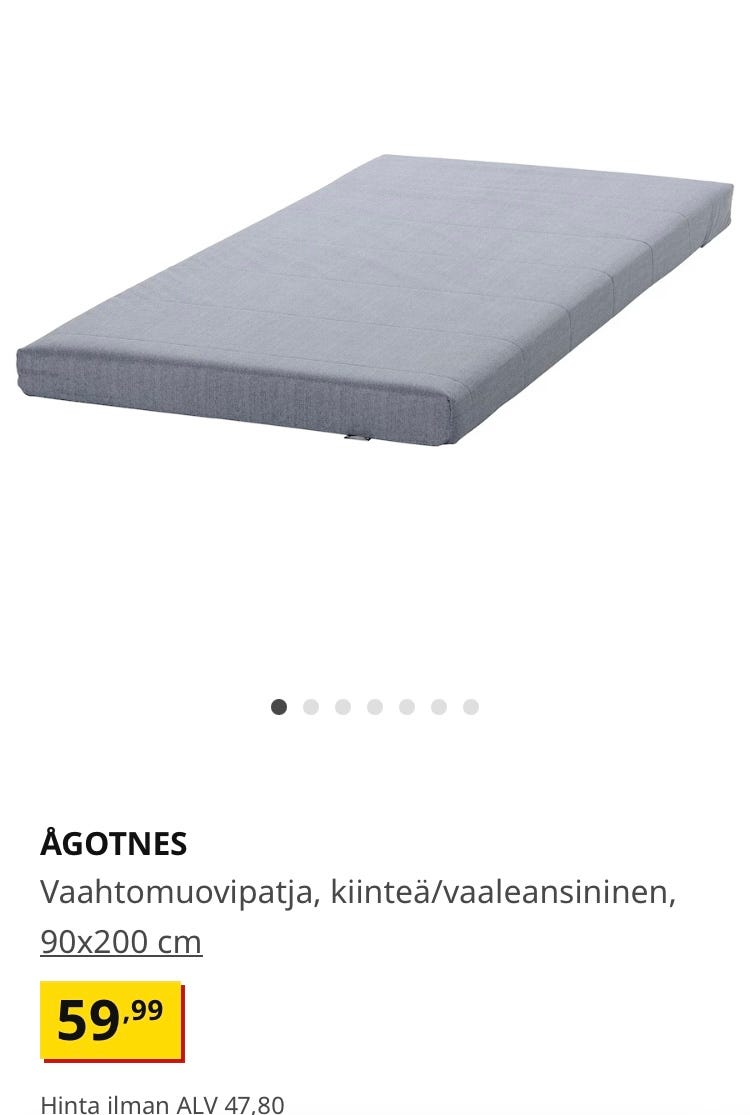The width and height of the screenshot is (750, 1115).
Task: Select the third carousel dot
Action: [x=343, y=706]
